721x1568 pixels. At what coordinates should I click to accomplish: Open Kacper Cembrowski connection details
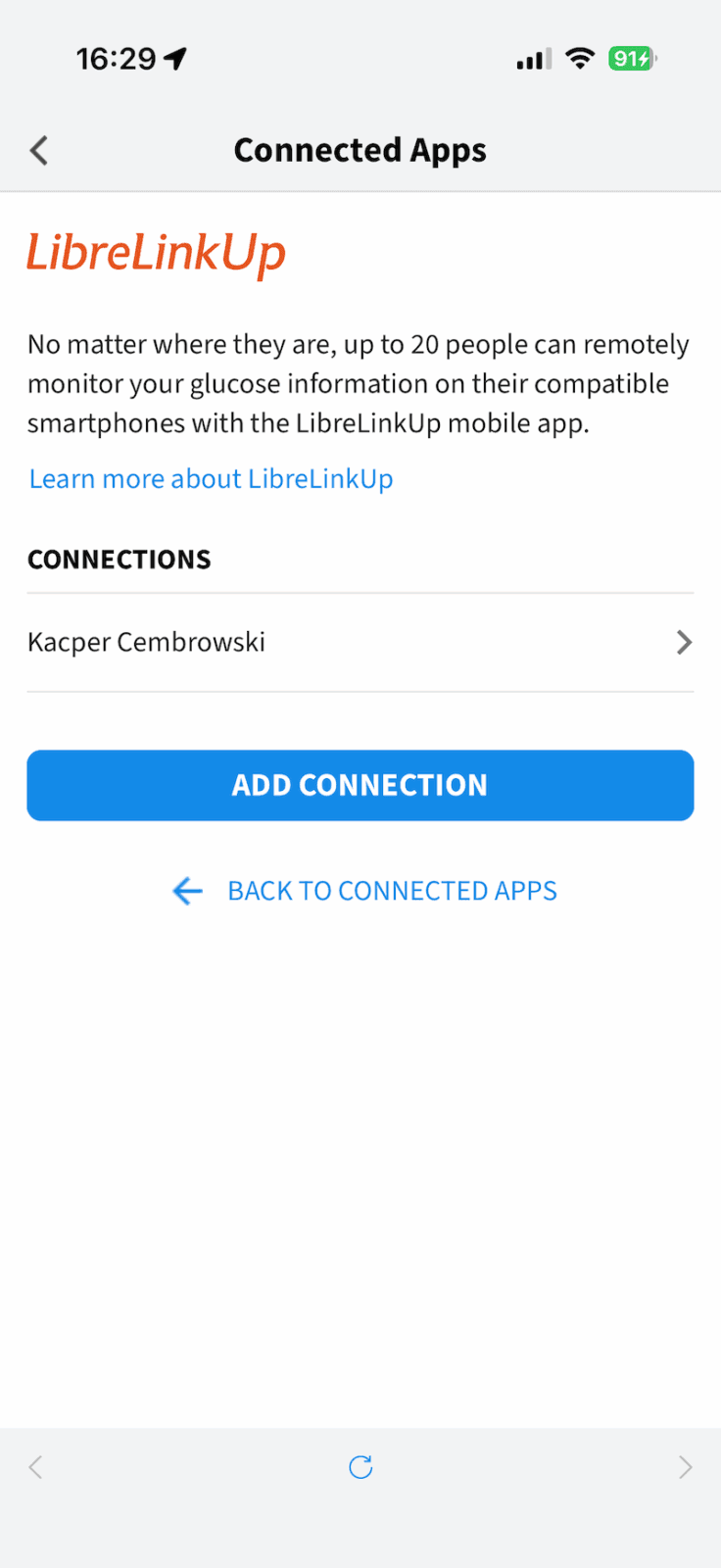click(360, 643)
